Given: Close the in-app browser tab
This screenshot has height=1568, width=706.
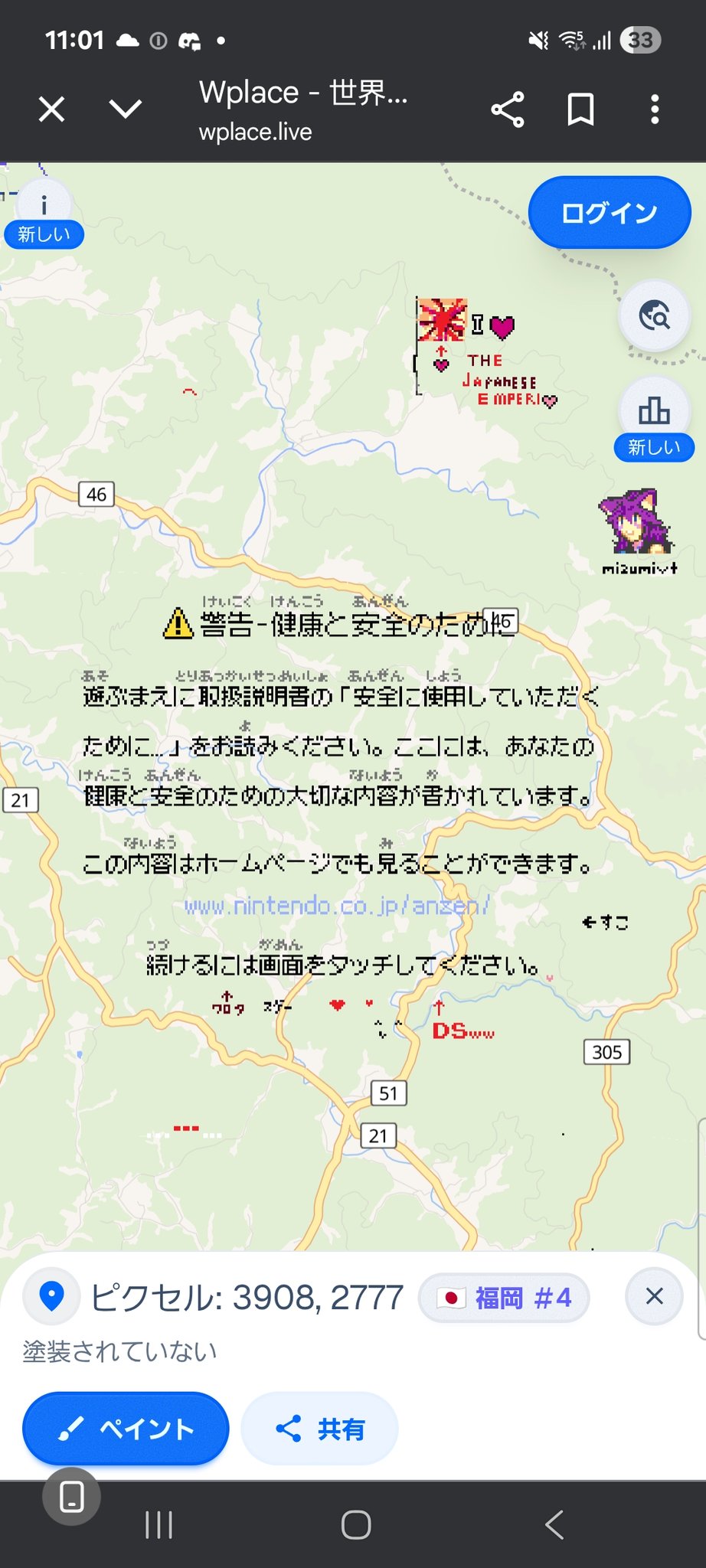Looking at the screenshot, I should point(51,109).
